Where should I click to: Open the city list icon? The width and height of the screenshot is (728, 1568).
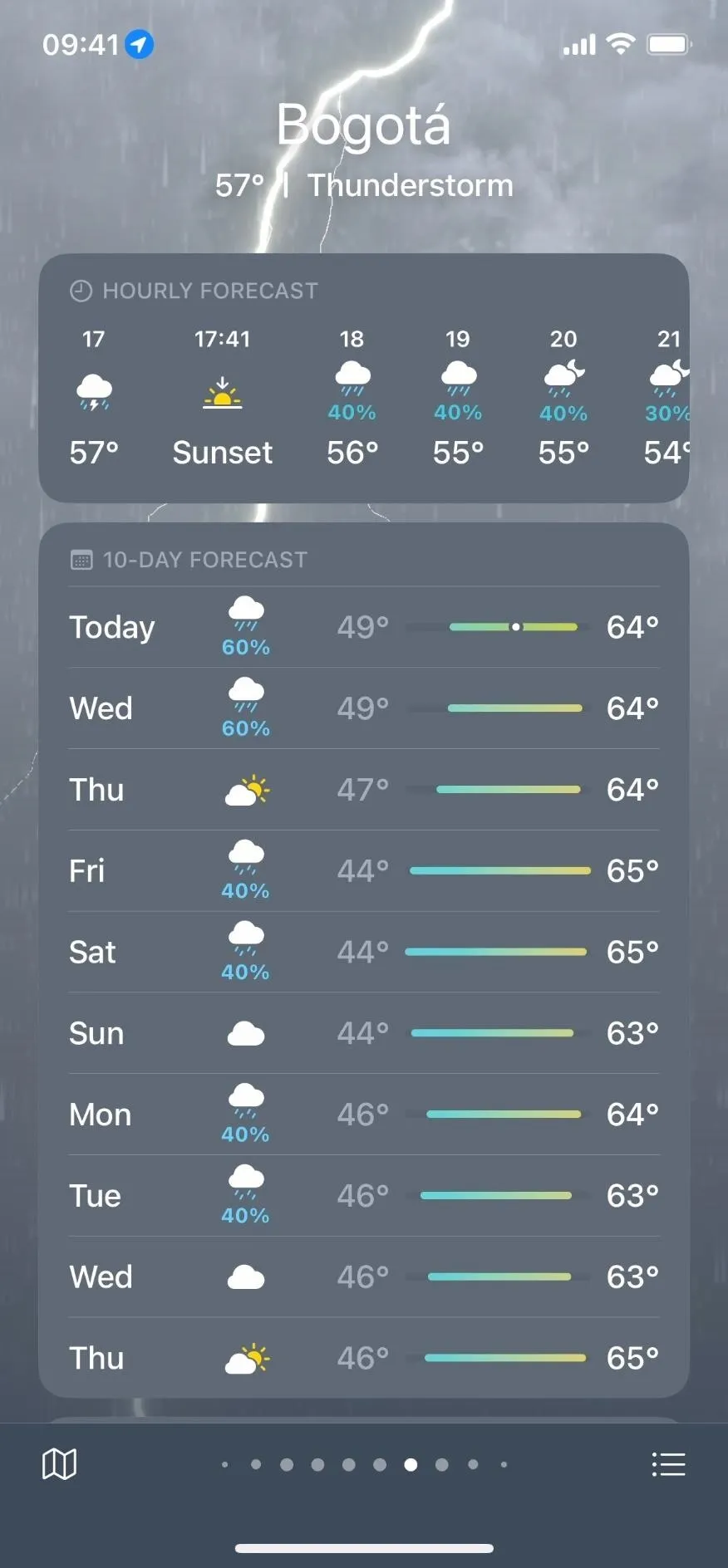pos(668,1464)
